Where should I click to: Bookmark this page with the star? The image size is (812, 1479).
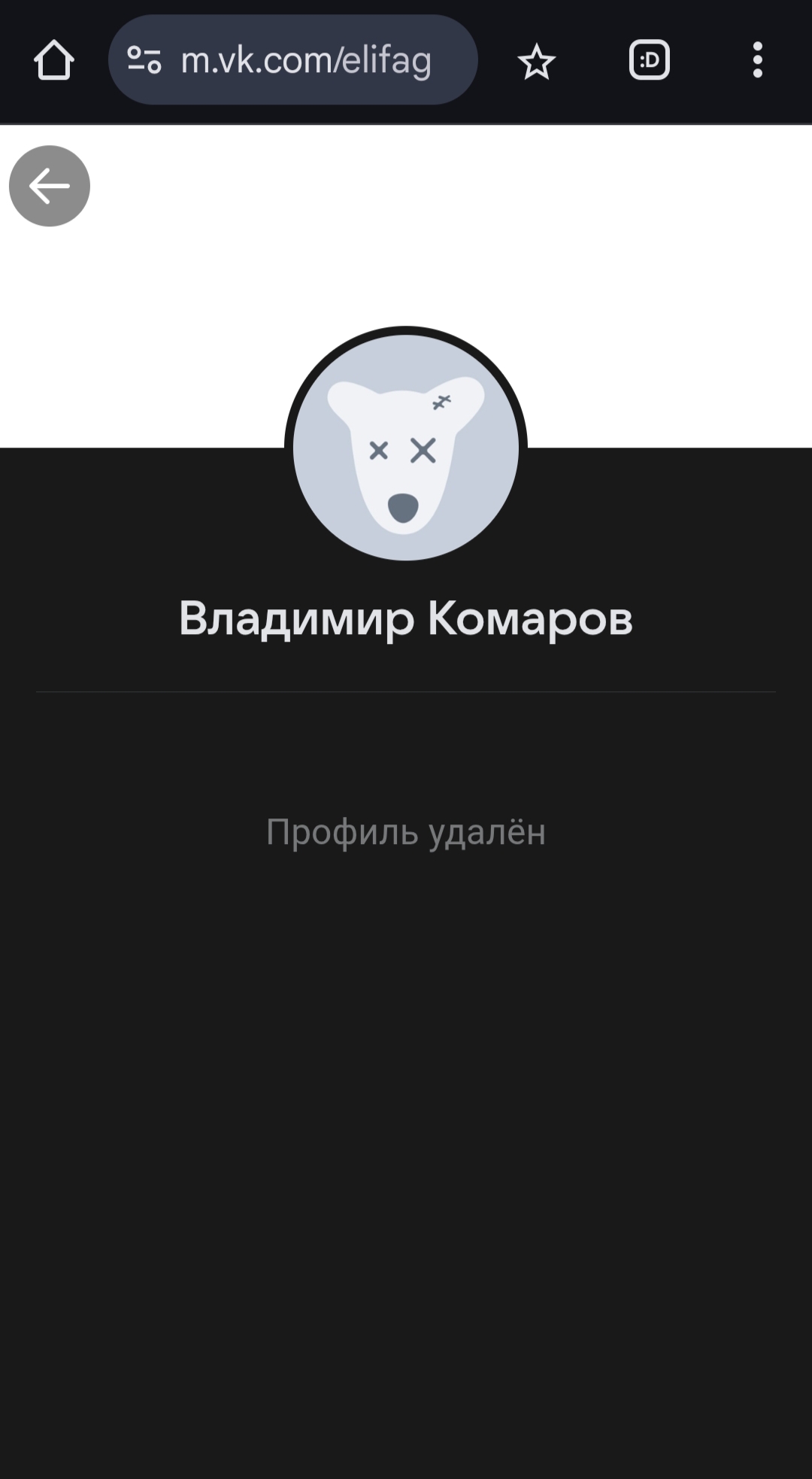click(x=536, y=61)
